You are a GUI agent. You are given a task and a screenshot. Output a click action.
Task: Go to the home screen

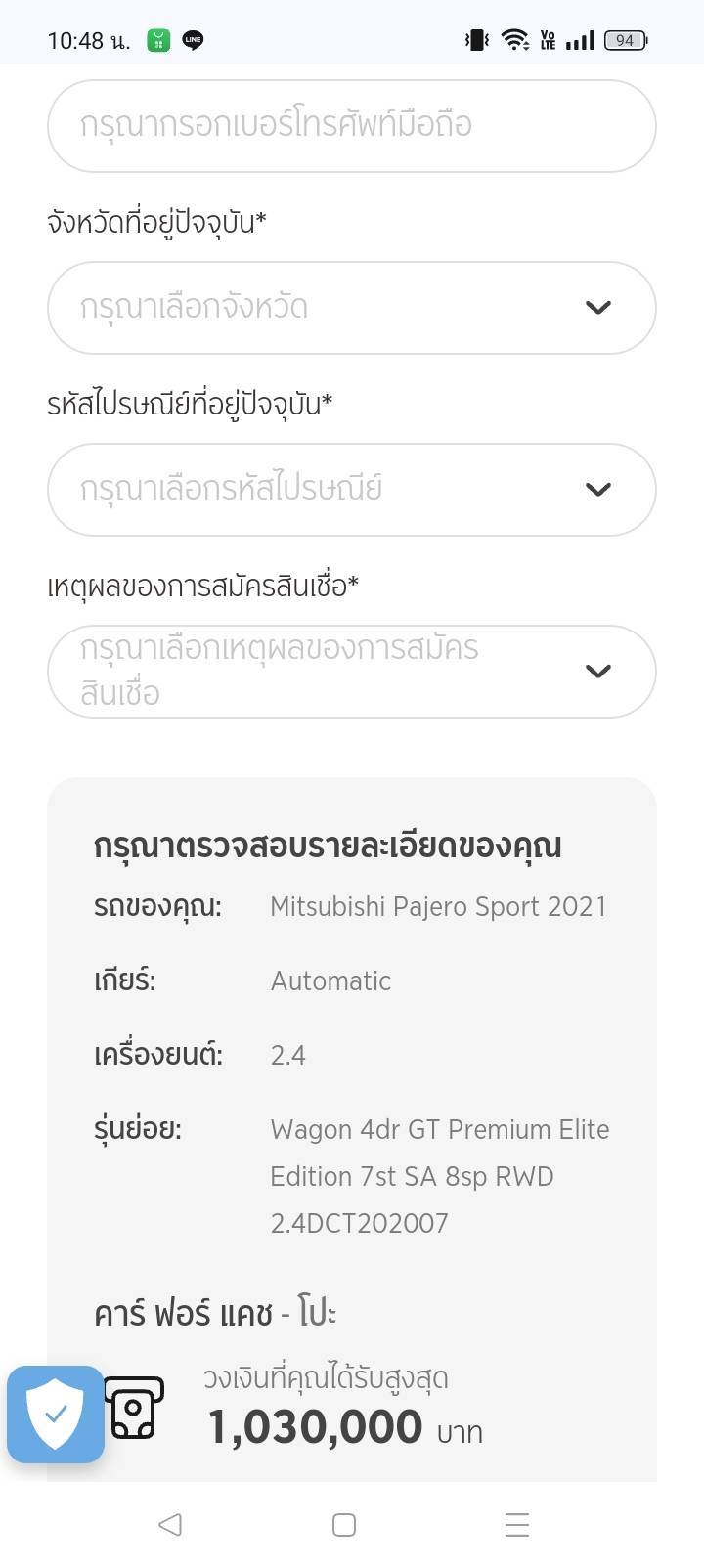pos(344,1524)
